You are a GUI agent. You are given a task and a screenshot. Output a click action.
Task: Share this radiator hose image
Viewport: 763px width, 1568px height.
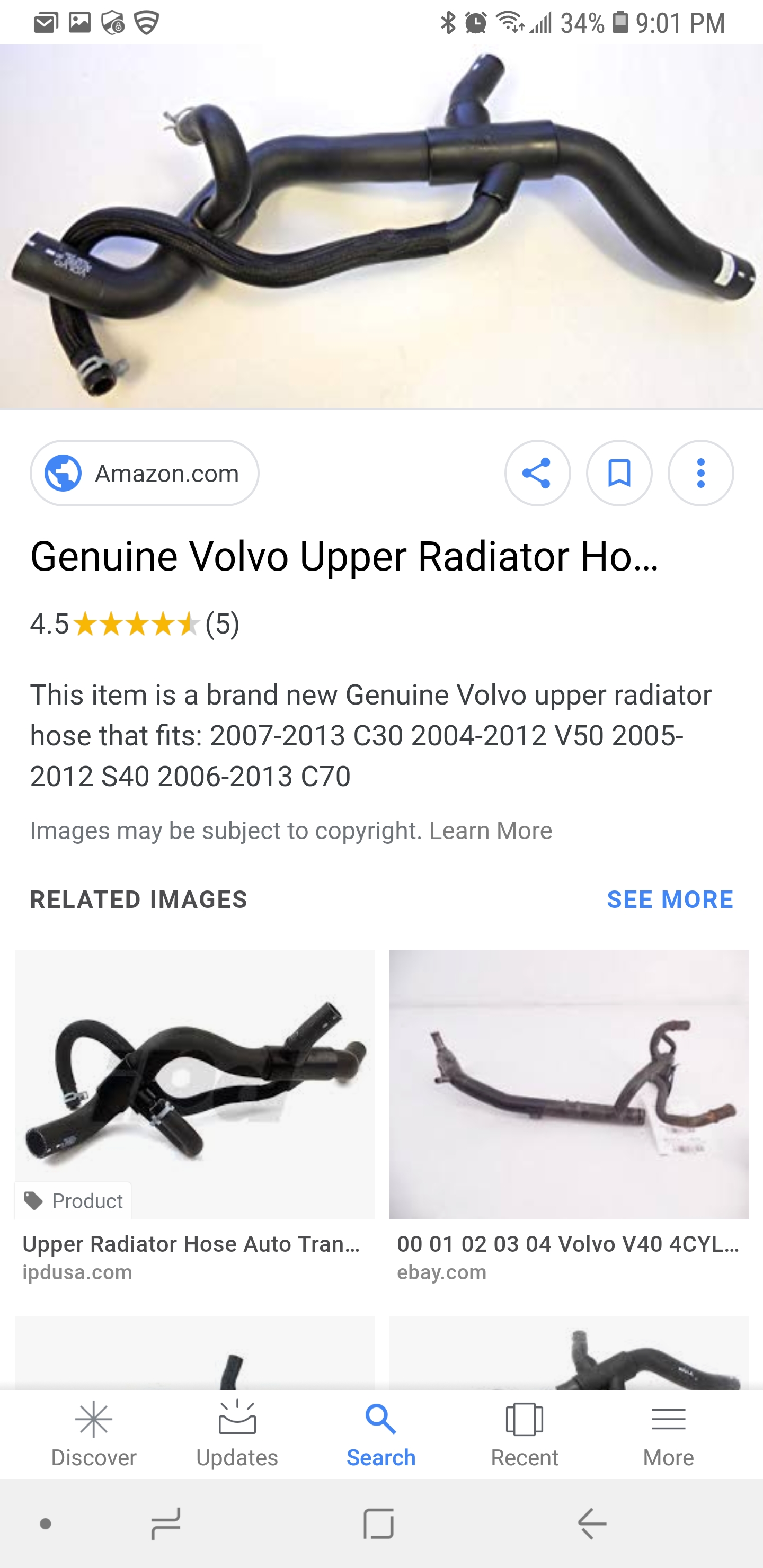pyautogui.click(x=537, y=473)
